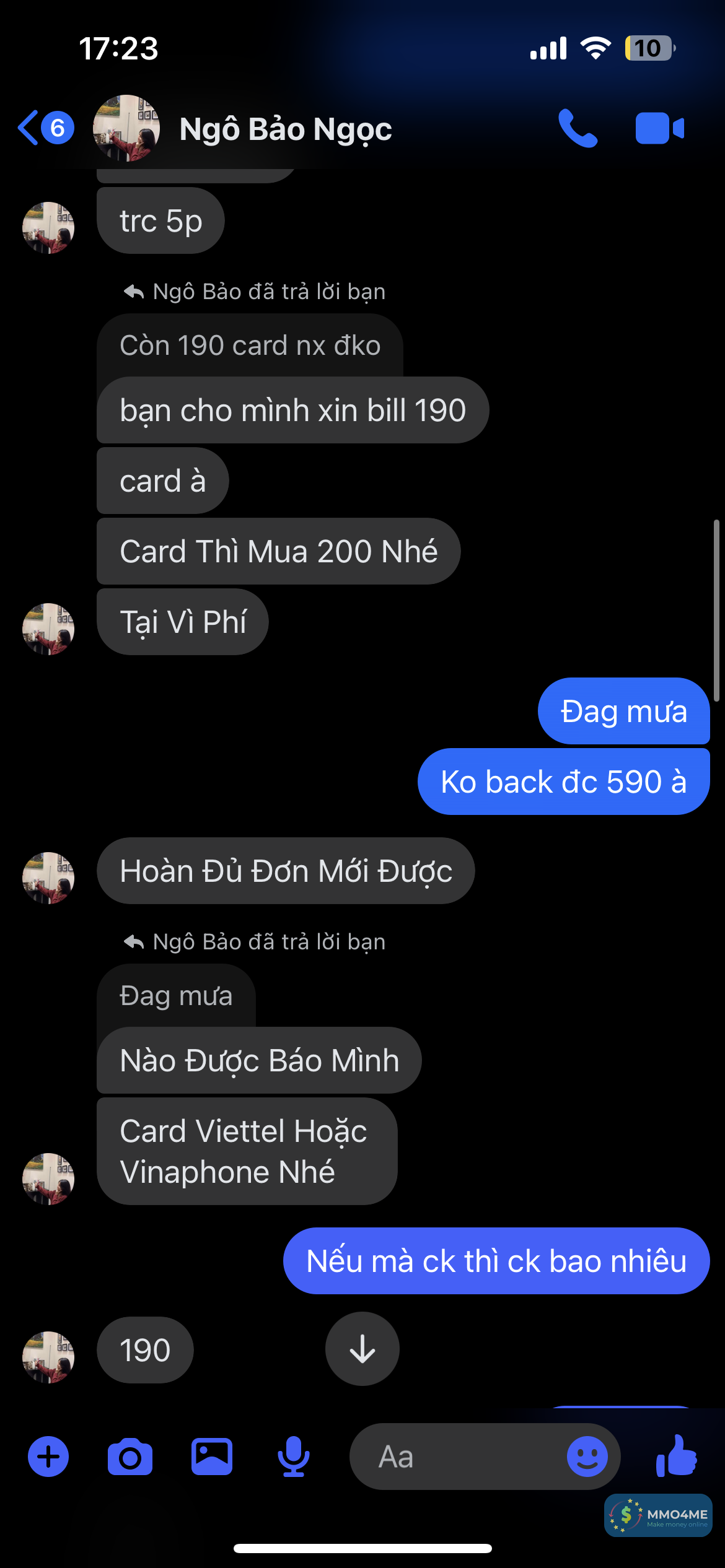
Task: Start a voice call with Ngô Bảo Ngọc
Action: [x=578, y=128]
